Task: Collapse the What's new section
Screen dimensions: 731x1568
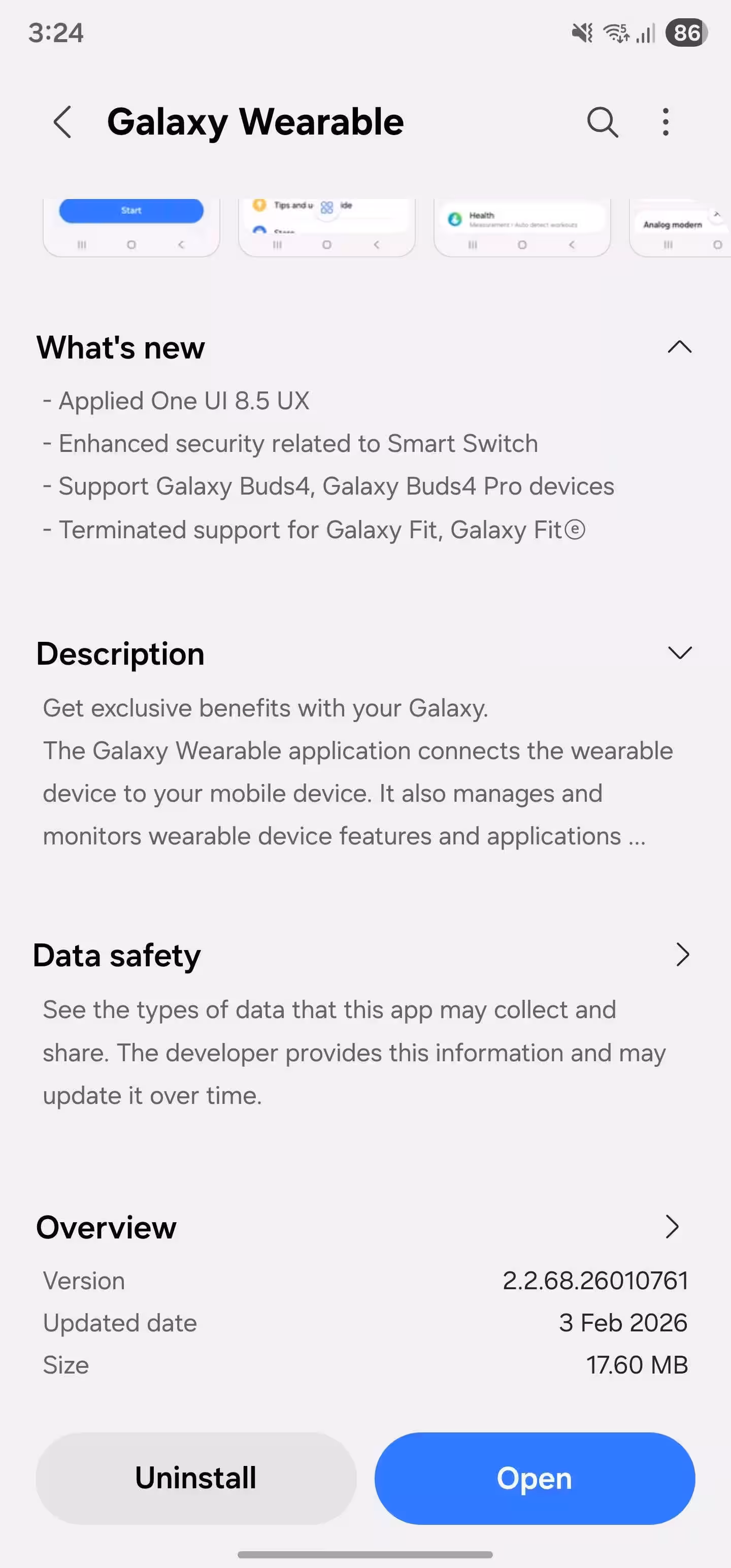Action: coord(679,347)
